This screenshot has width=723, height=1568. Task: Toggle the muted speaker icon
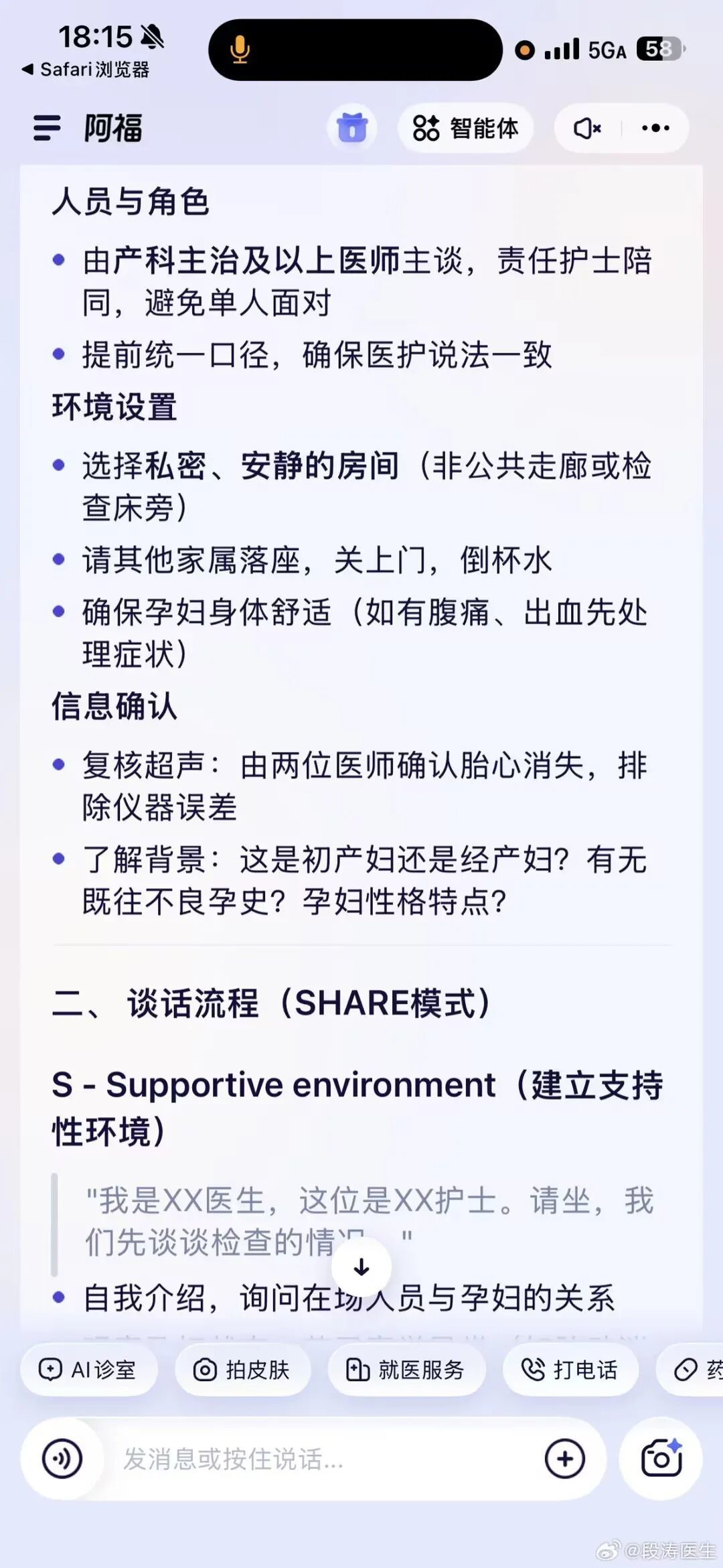coord(587,128)
